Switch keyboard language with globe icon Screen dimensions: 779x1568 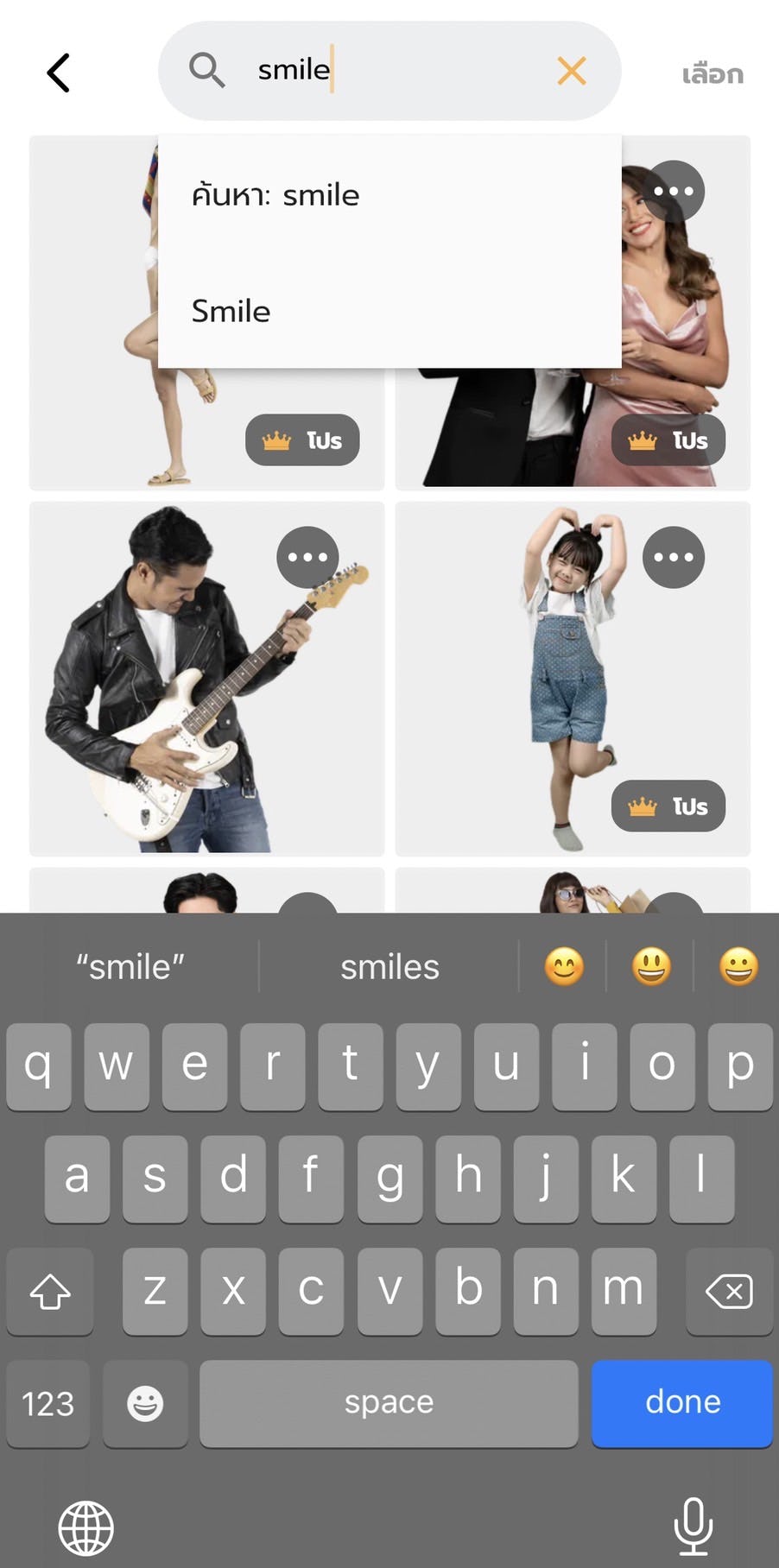(x=85, y=1527)
